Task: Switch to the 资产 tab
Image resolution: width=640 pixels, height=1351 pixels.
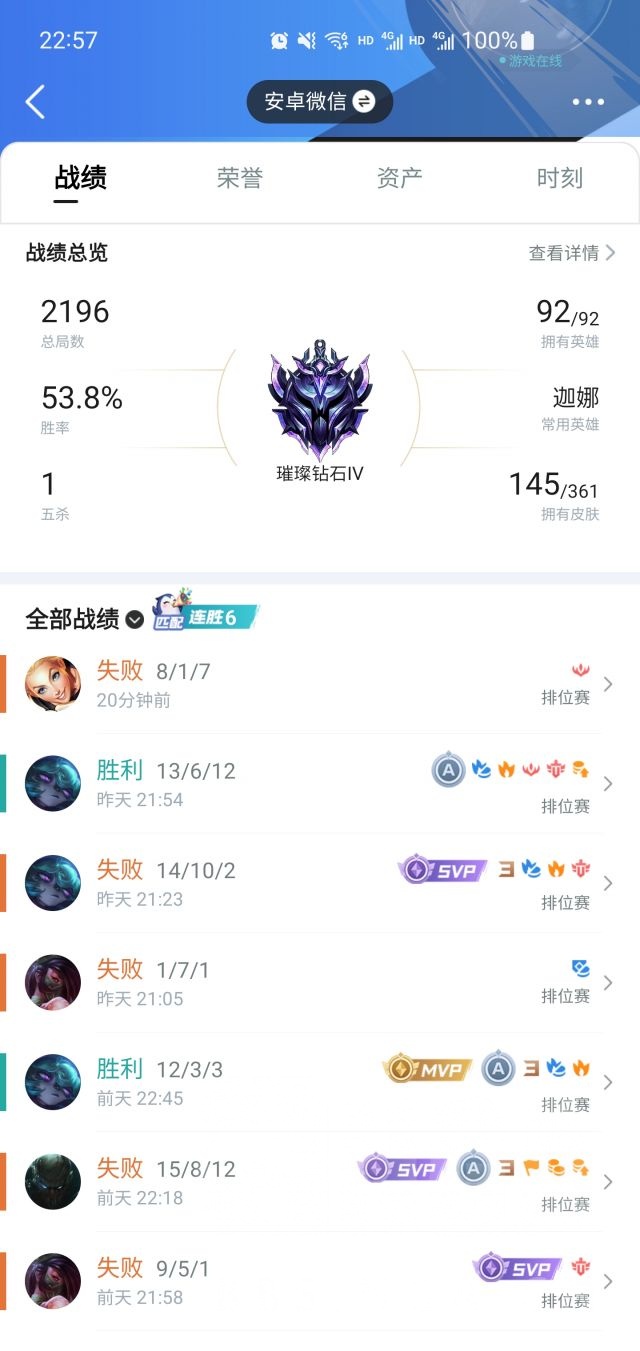Action: 399,179
